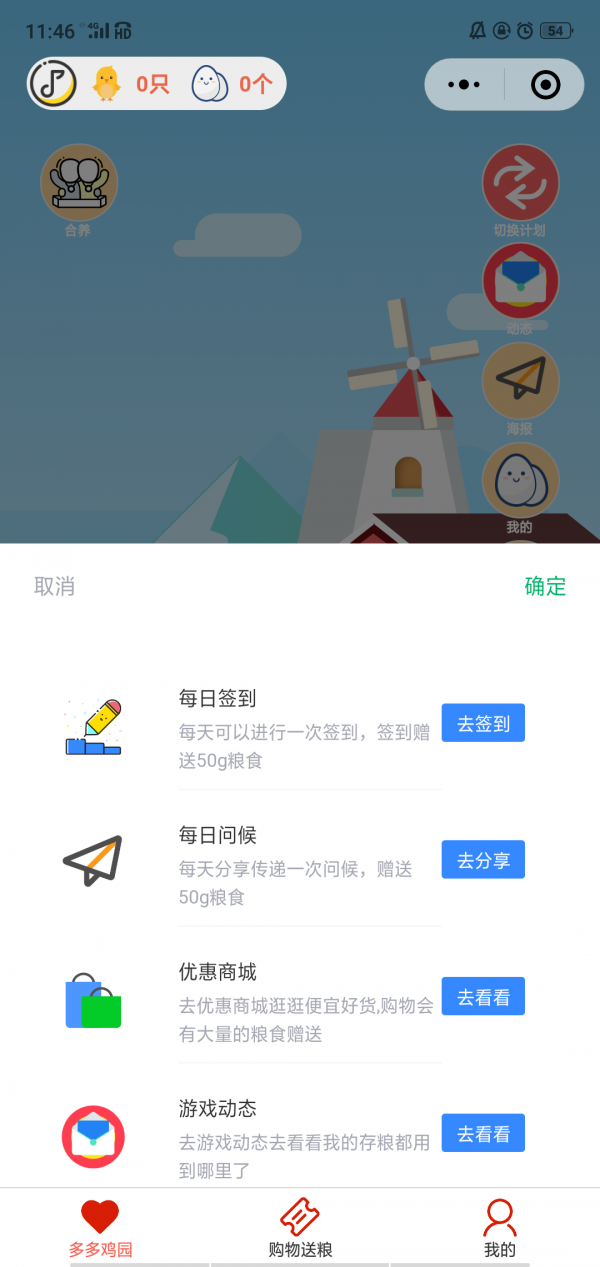Confirm with the 确定 button
This screenshot has width=600, height=1267.
coord(545,586)
